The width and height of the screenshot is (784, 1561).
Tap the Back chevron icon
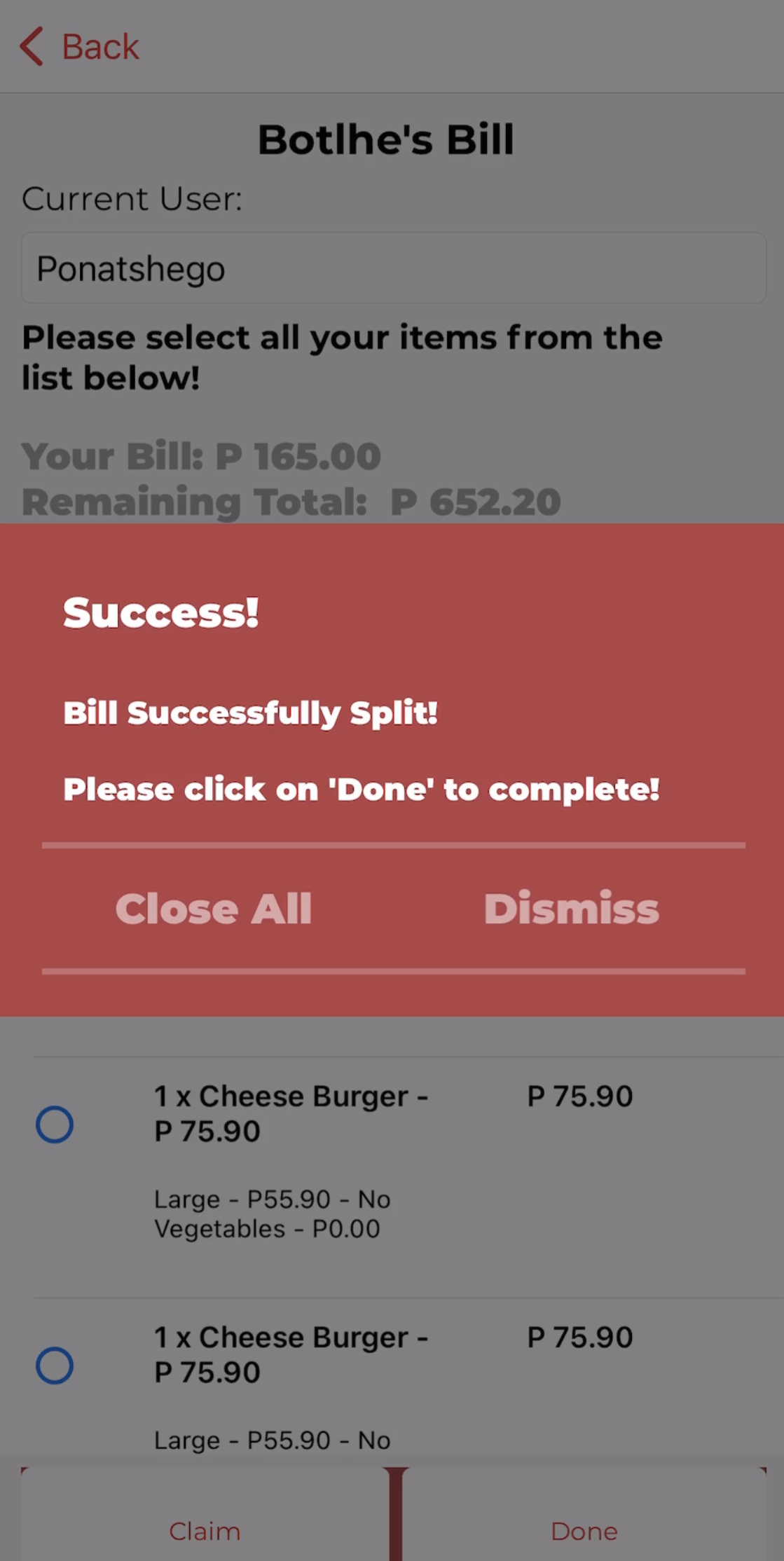click(31, 46)
